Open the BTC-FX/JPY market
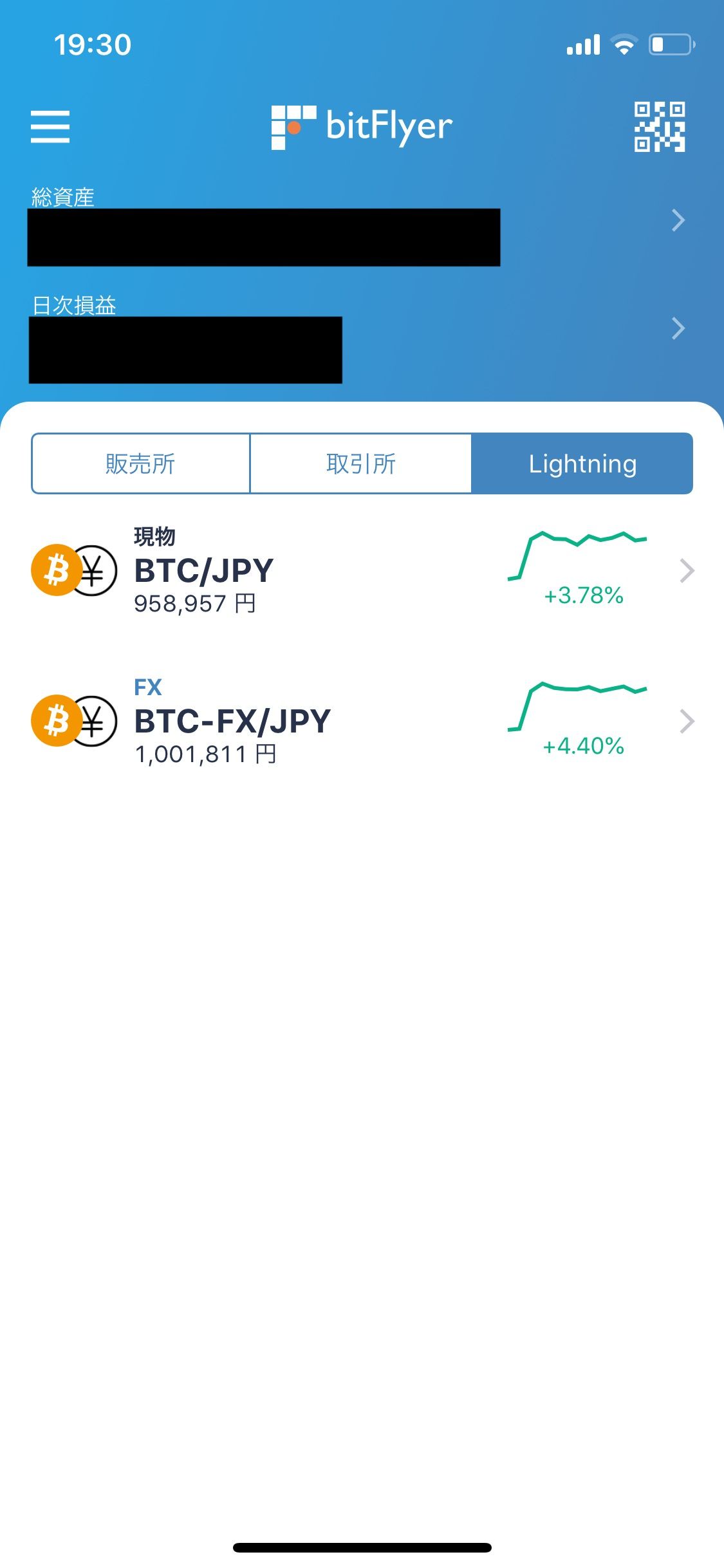Viewport: 724px width, 1568px height. 360,722
